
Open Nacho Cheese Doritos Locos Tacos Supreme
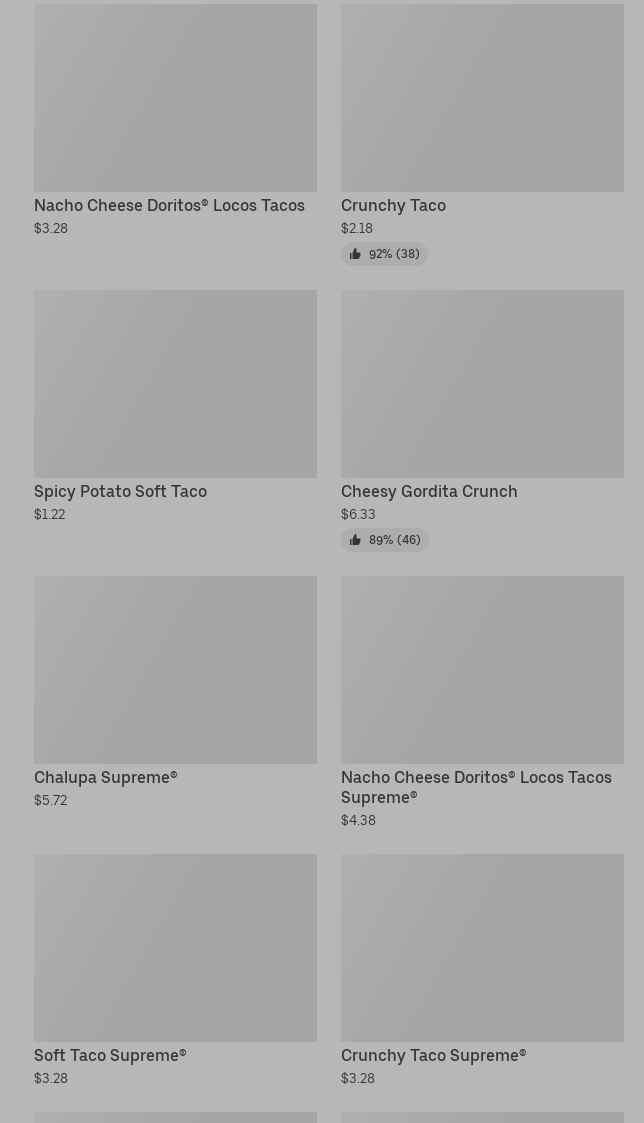click(x=482, y=703)
